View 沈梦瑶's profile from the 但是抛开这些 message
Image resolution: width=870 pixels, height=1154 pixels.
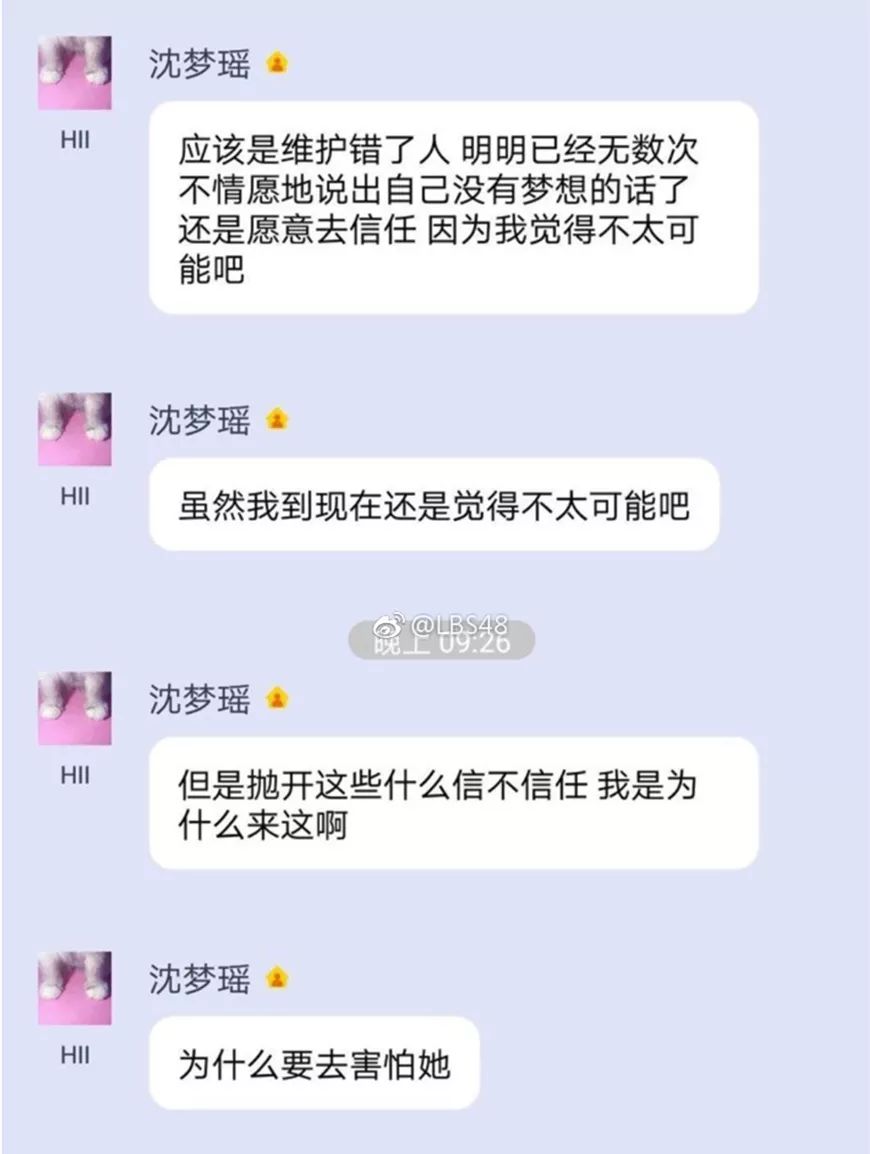[74, 708]
